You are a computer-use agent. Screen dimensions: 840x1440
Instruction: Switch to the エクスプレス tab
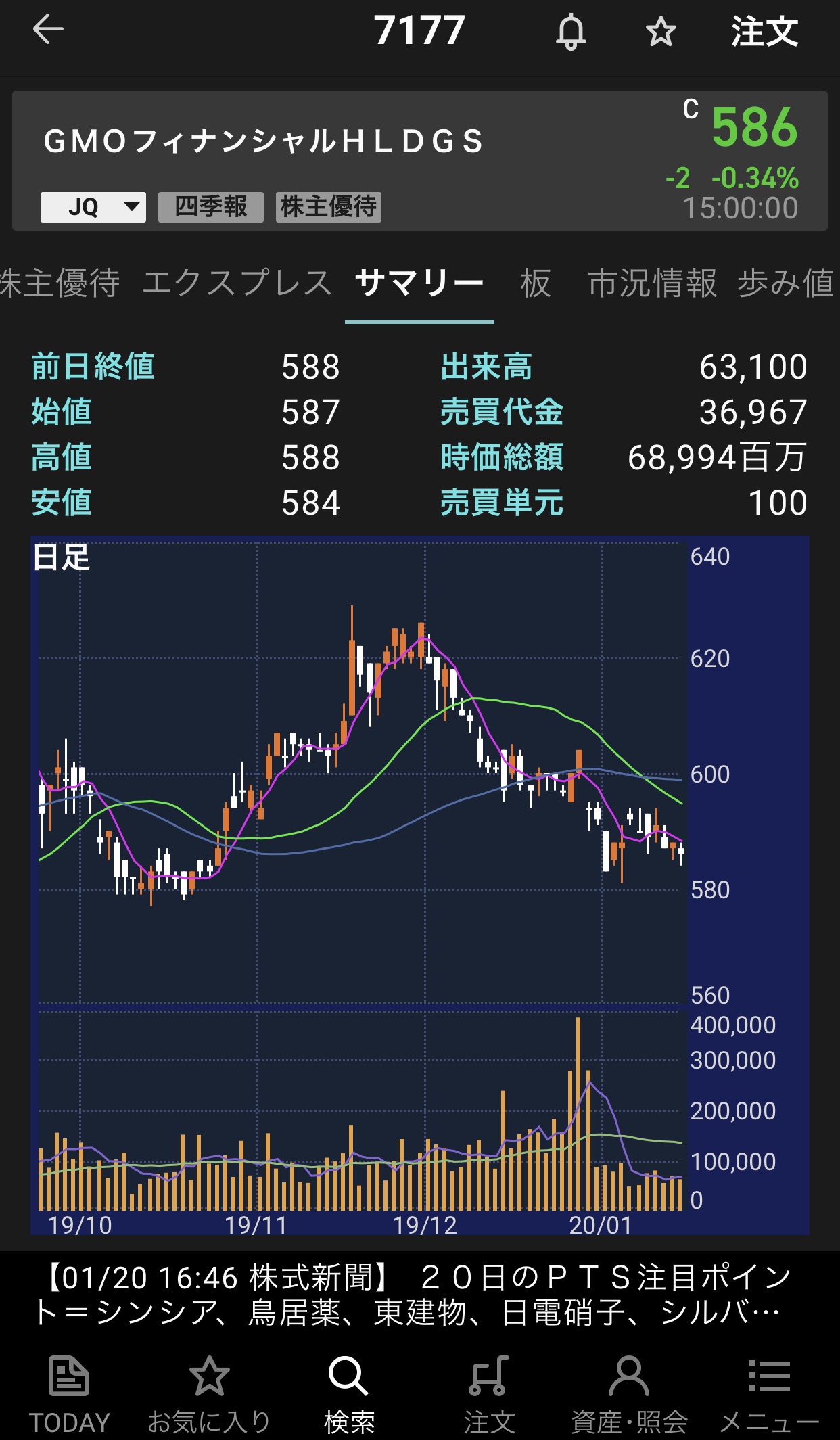coord(237,283)
